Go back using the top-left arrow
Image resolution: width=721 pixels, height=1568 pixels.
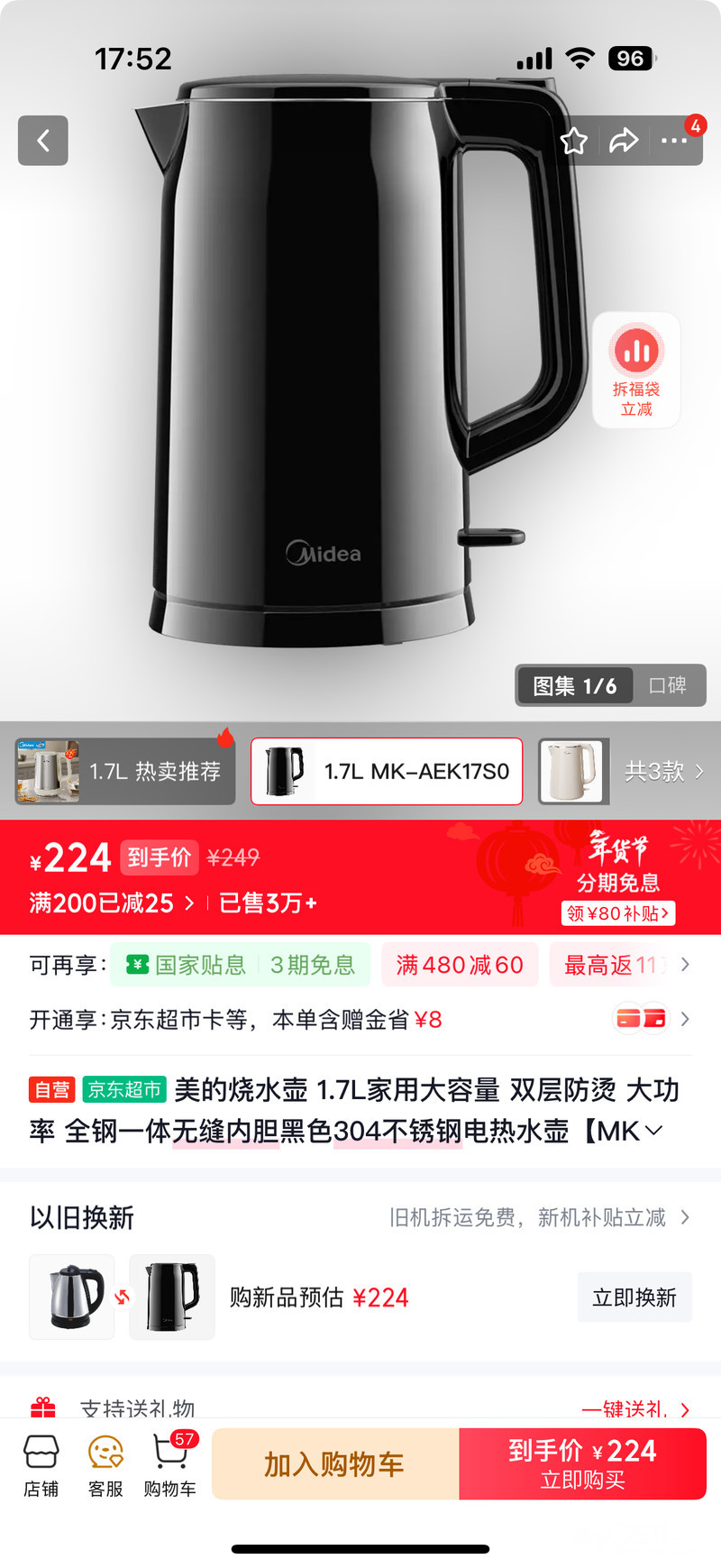(x=43, y=141)
